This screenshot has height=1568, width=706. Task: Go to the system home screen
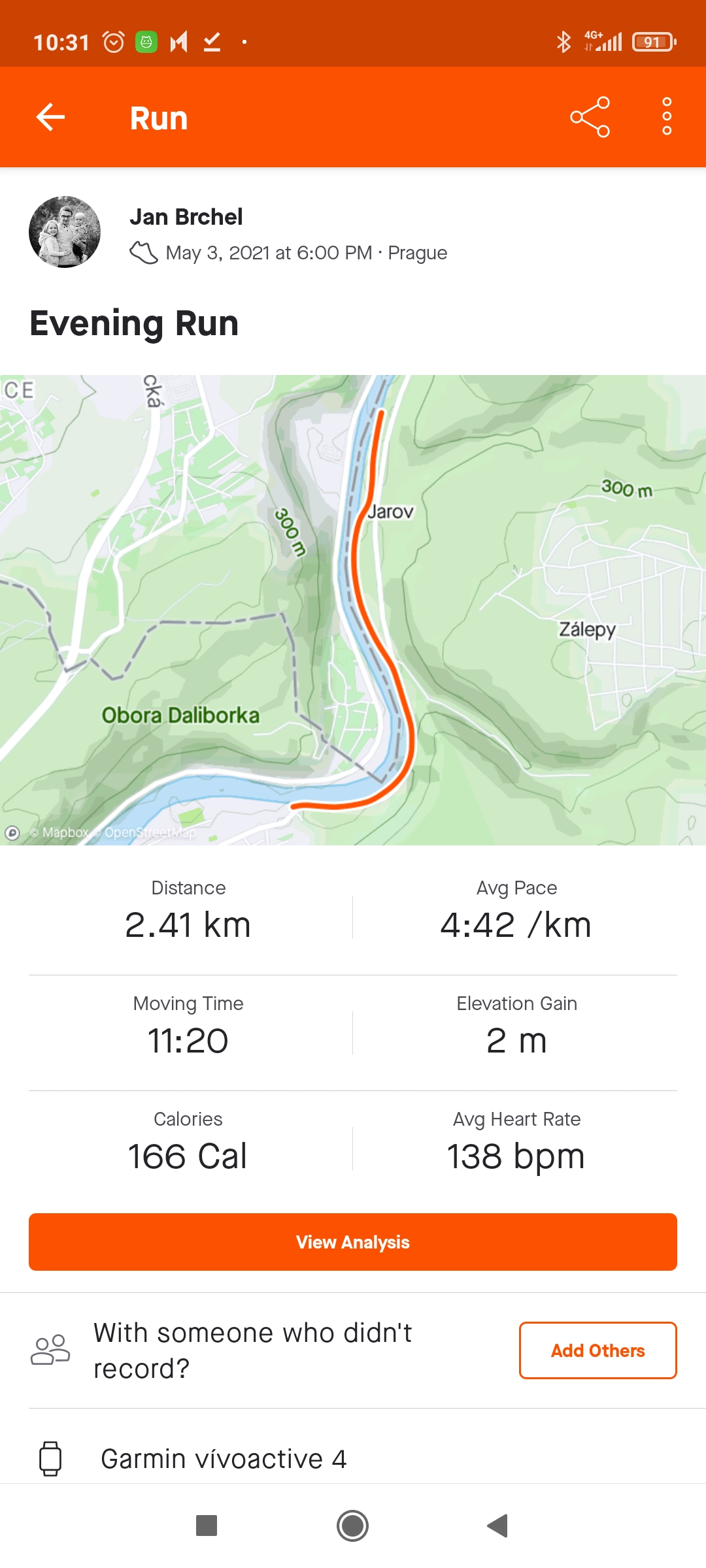pyautogui.click(x=353, y=1526)
